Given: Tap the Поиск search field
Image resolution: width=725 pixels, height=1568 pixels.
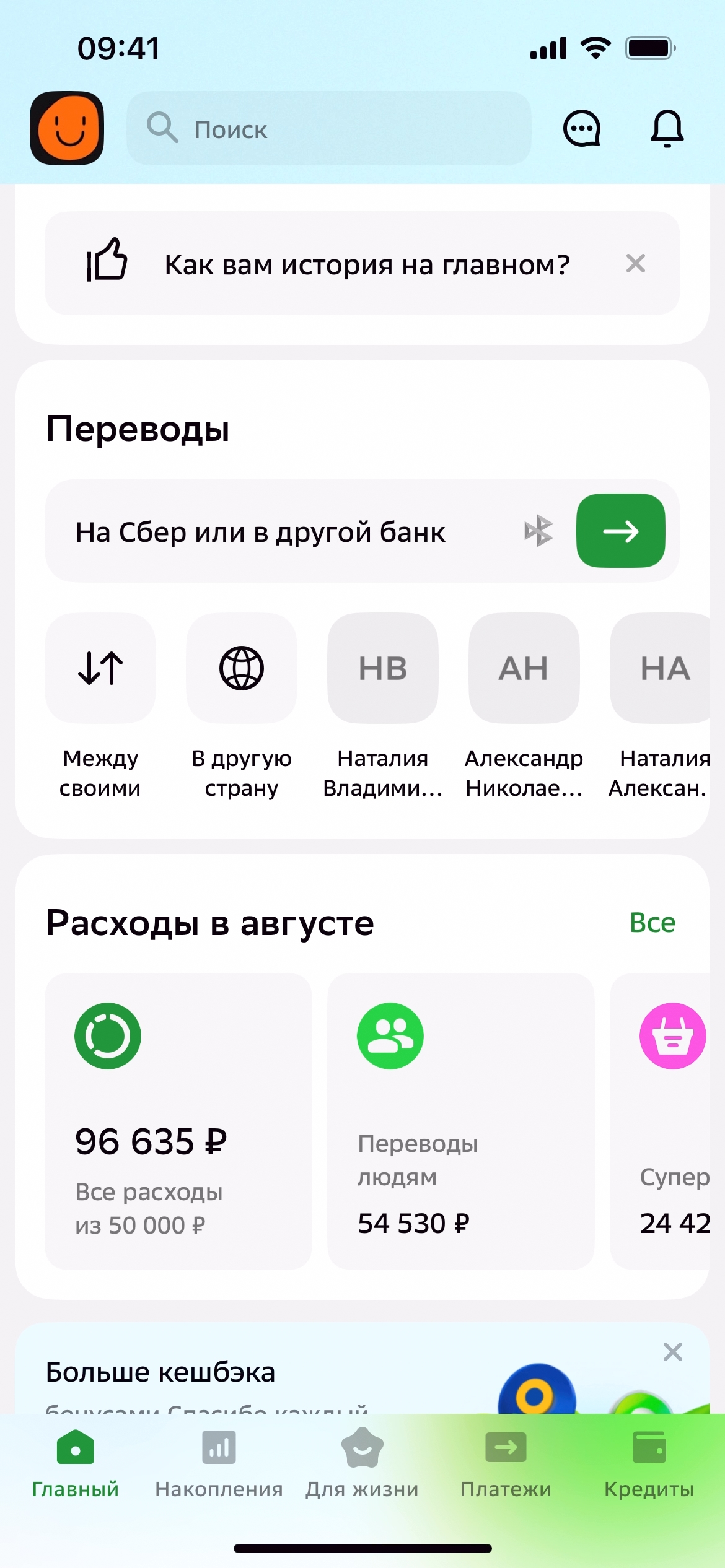Looking at the screenshot, I should click(328, 128).
